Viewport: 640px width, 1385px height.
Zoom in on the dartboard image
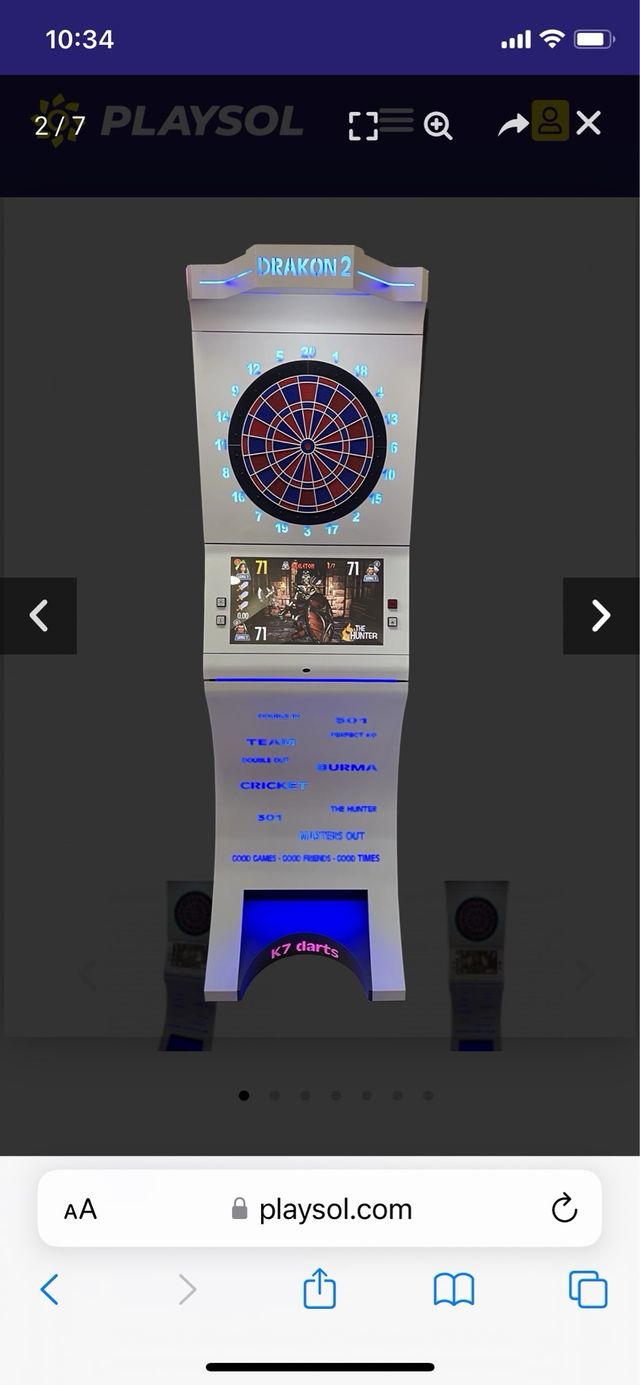(438, 125)
